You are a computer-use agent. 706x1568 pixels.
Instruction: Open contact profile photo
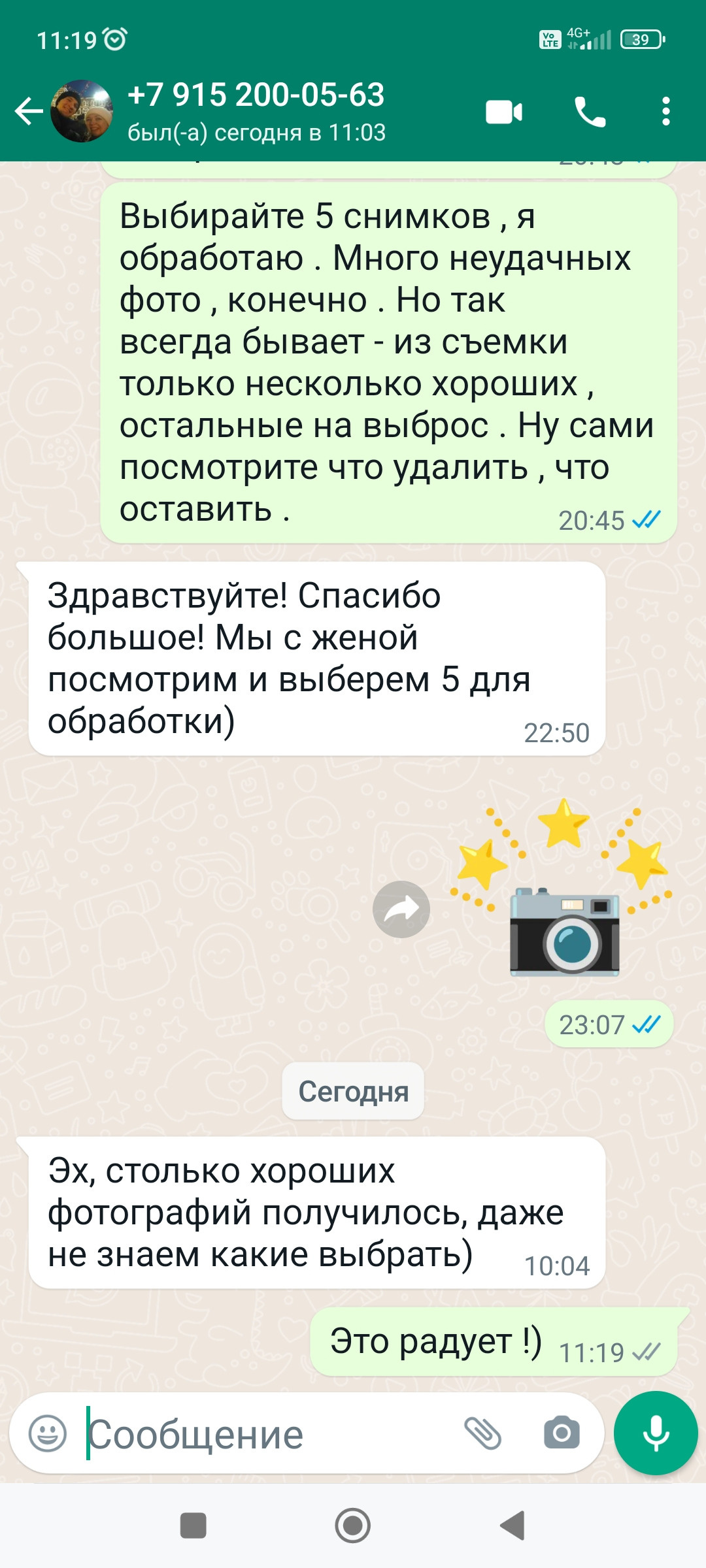point(82,111)
